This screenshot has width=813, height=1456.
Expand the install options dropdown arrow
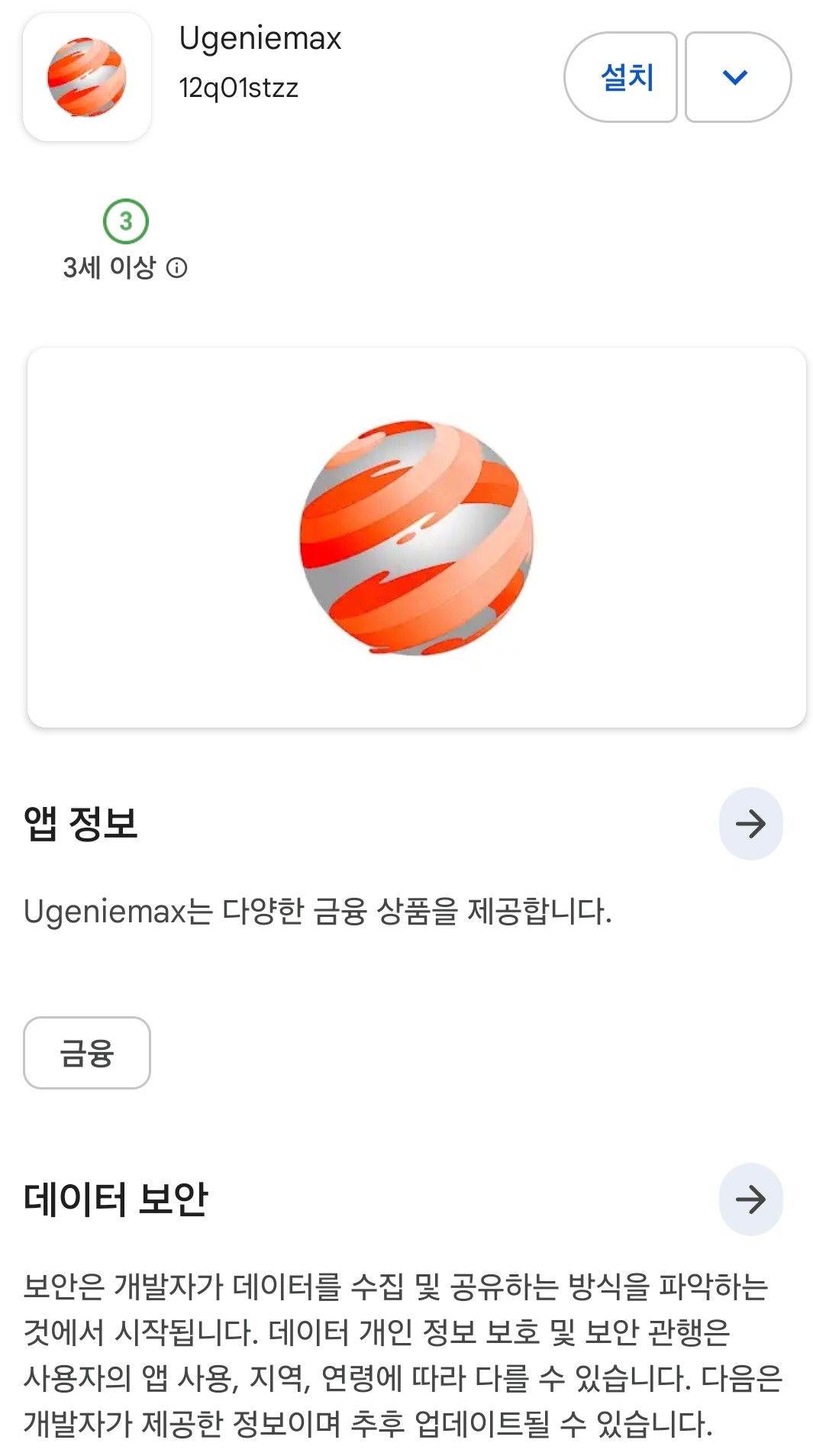pyautogui.click(x=736, y=77)
